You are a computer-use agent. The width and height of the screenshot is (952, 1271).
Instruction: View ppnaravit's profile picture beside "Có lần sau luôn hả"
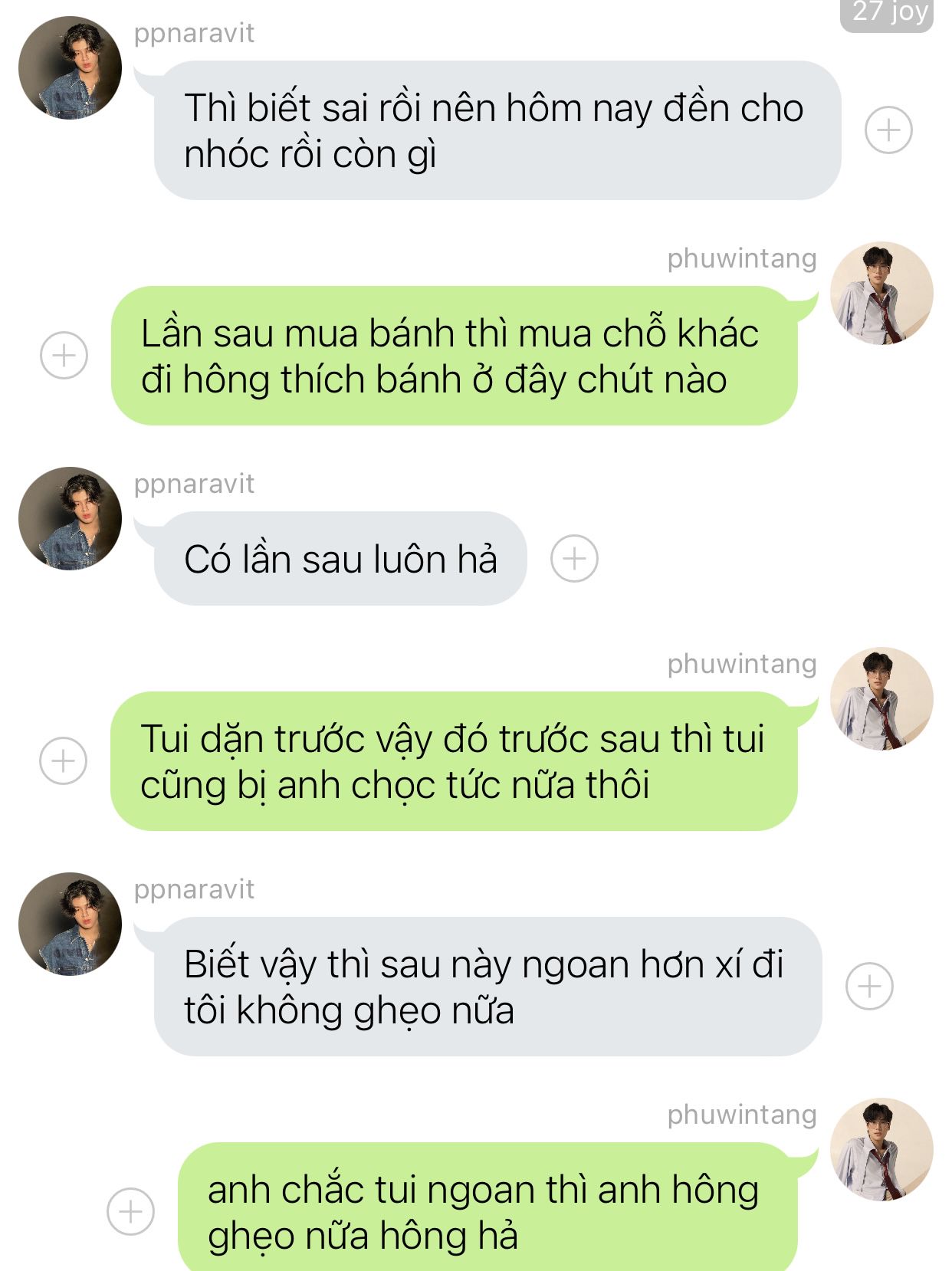click(x=71, y=519)
